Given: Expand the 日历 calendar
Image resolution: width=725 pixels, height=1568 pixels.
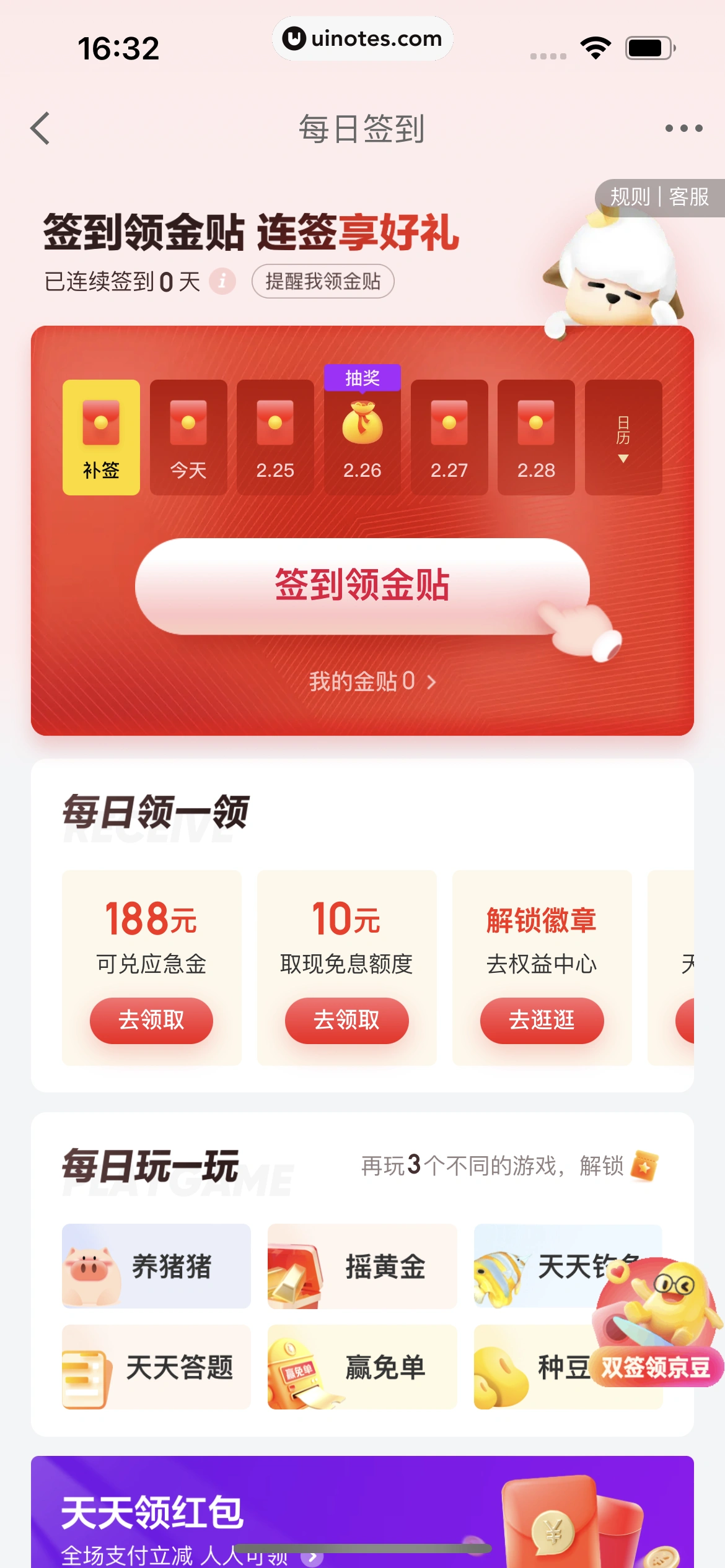Looking at the screenshot, I should pyautogui.click(x=623, y=437).
